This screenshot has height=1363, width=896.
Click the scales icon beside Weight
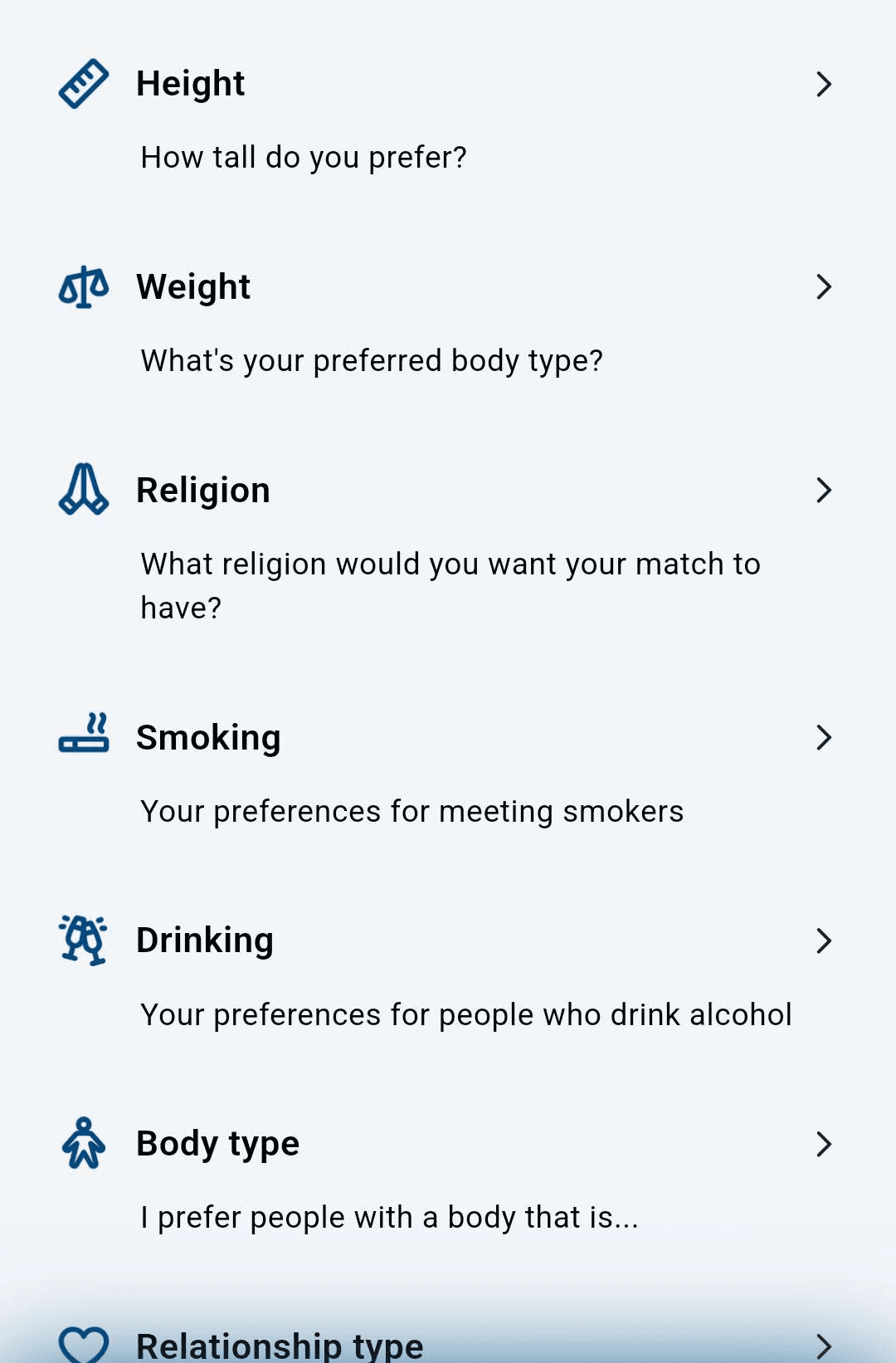coord(83,286)
